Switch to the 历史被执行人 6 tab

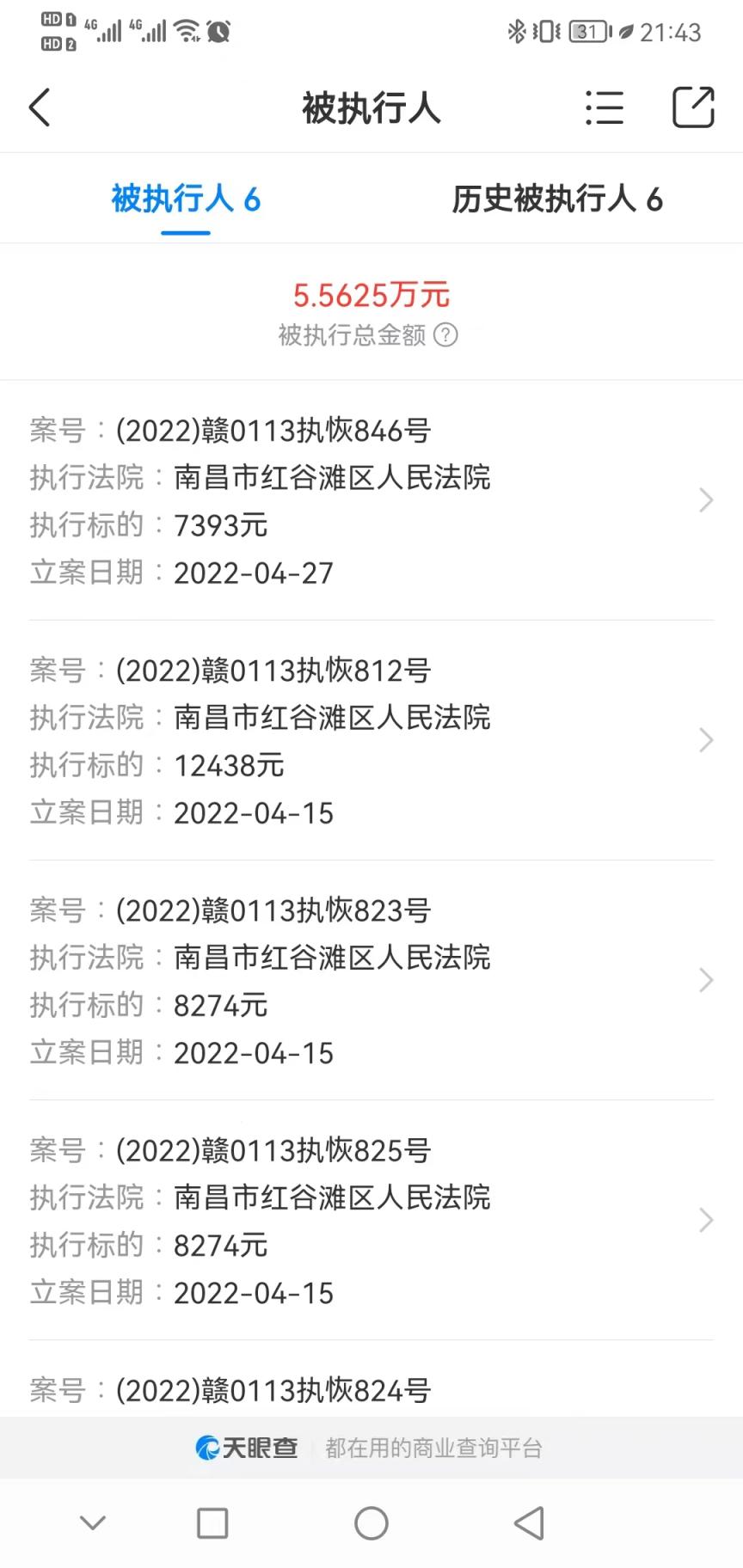557,199
